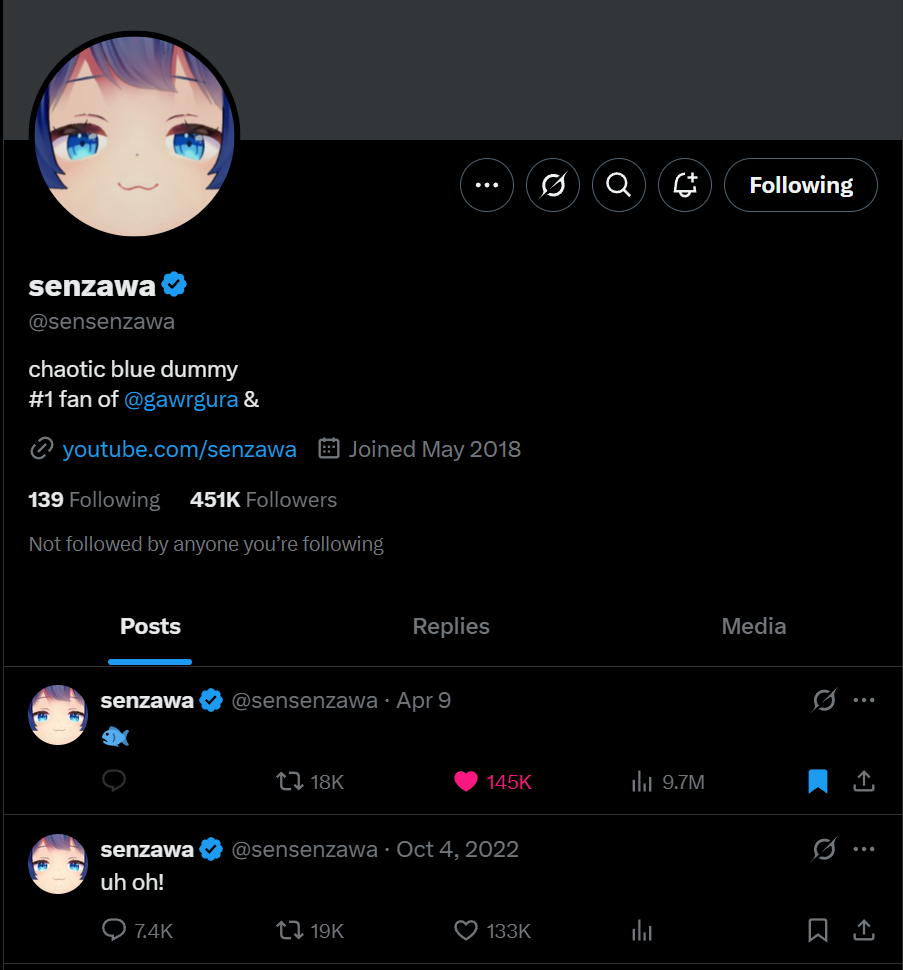903x970 pixels.
Task: Open the profile overflow menu
Action: [x=487, y=185]
